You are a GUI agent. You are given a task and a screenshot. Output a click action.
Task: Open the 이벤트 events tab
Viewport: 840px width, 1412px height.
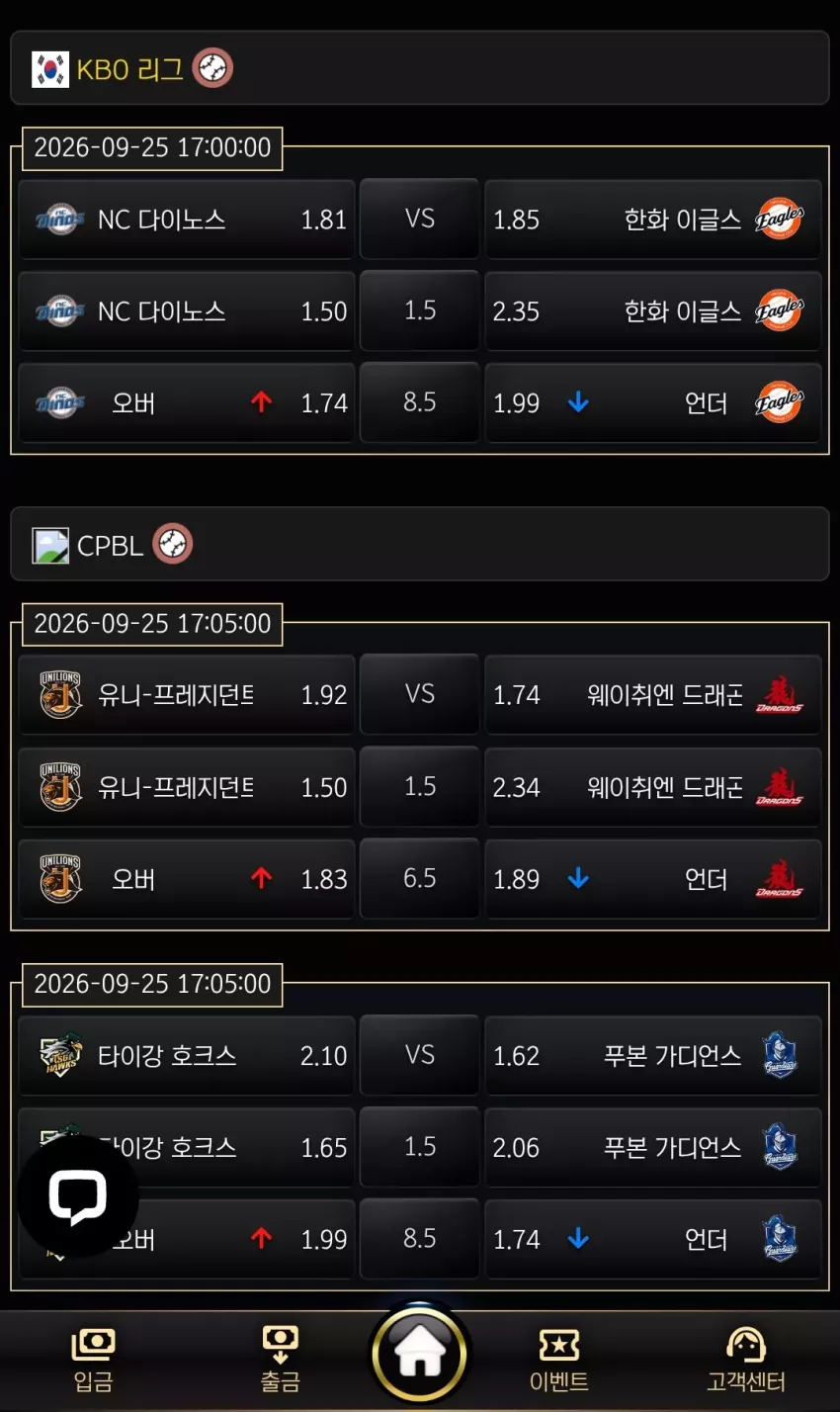558,1361
